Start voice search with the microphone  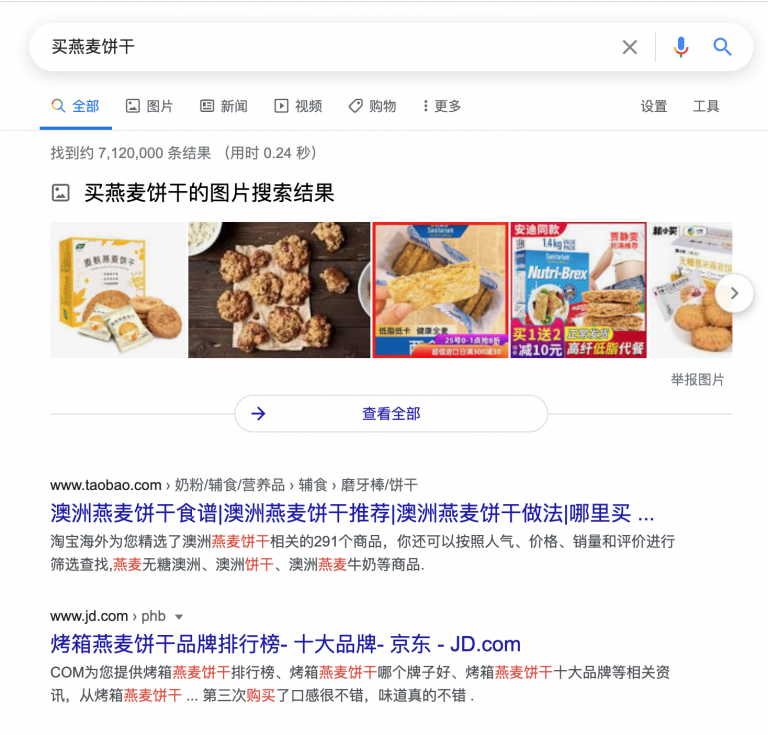point(681,47)
